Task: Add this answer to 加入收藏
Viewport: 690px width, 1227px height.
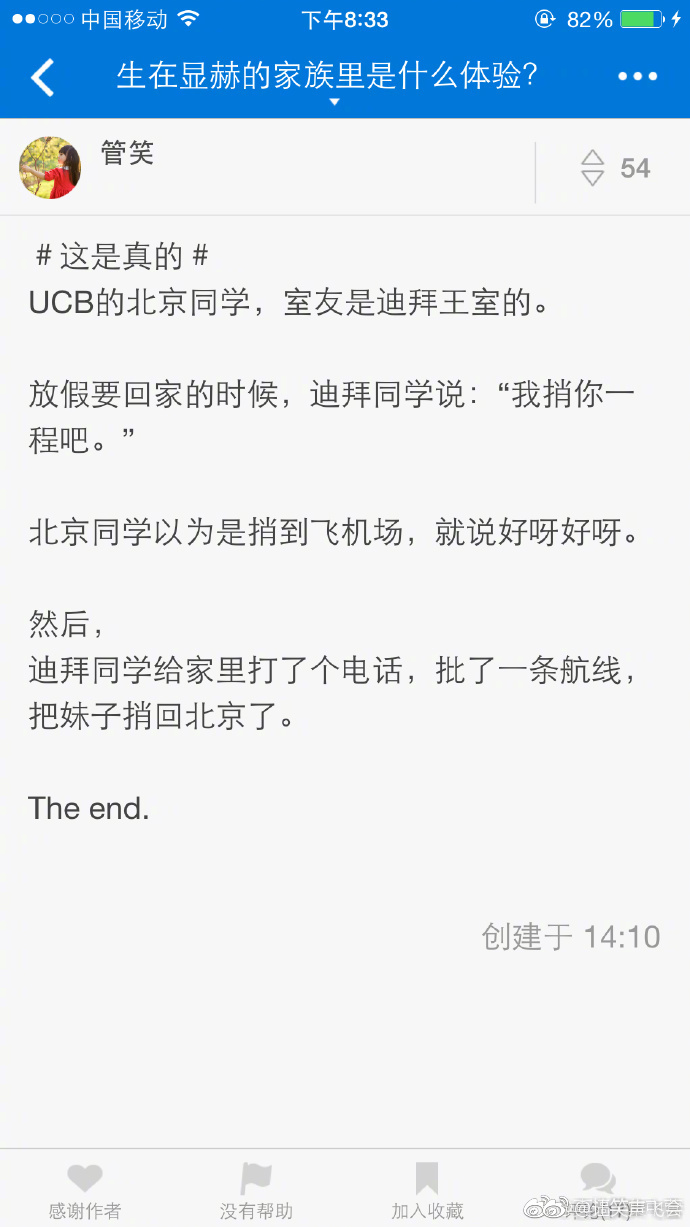Action: 427,1191
